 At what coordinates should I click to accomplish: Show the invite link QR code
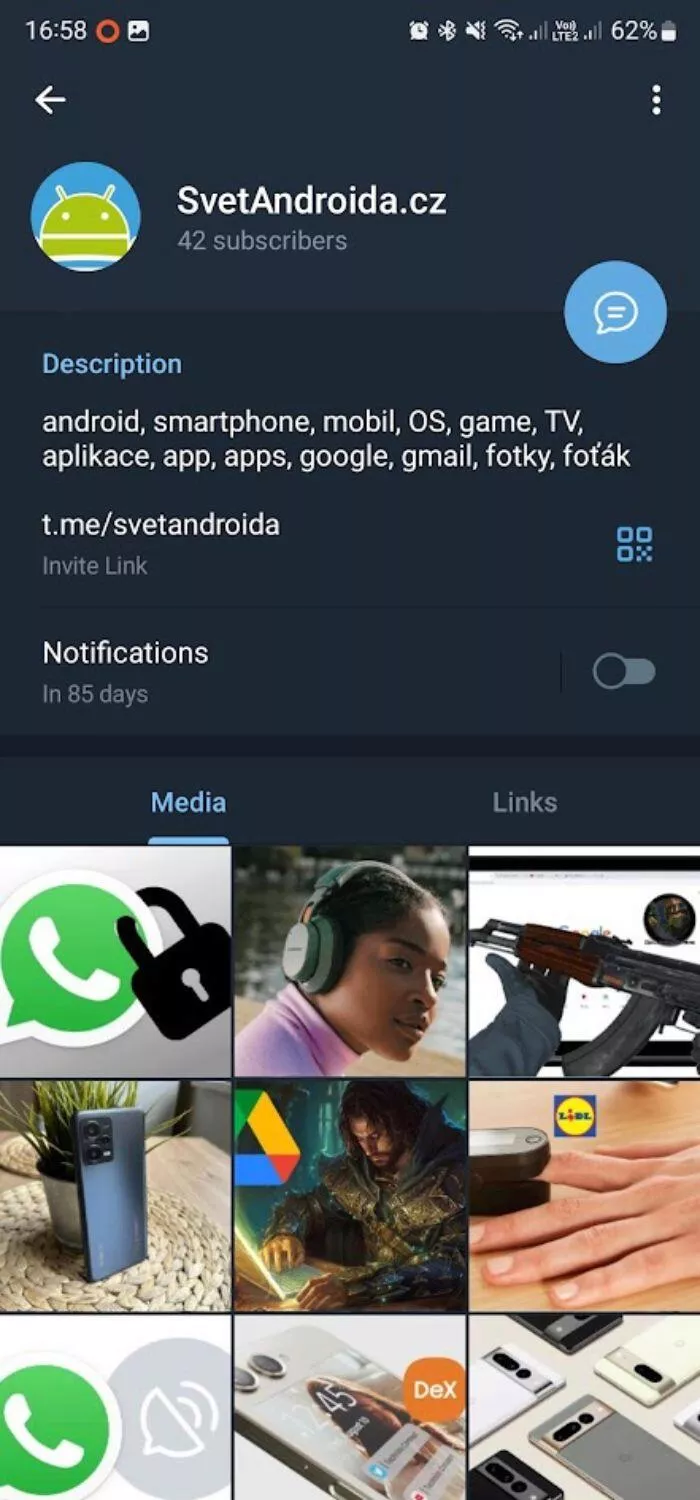pos(634,544)
